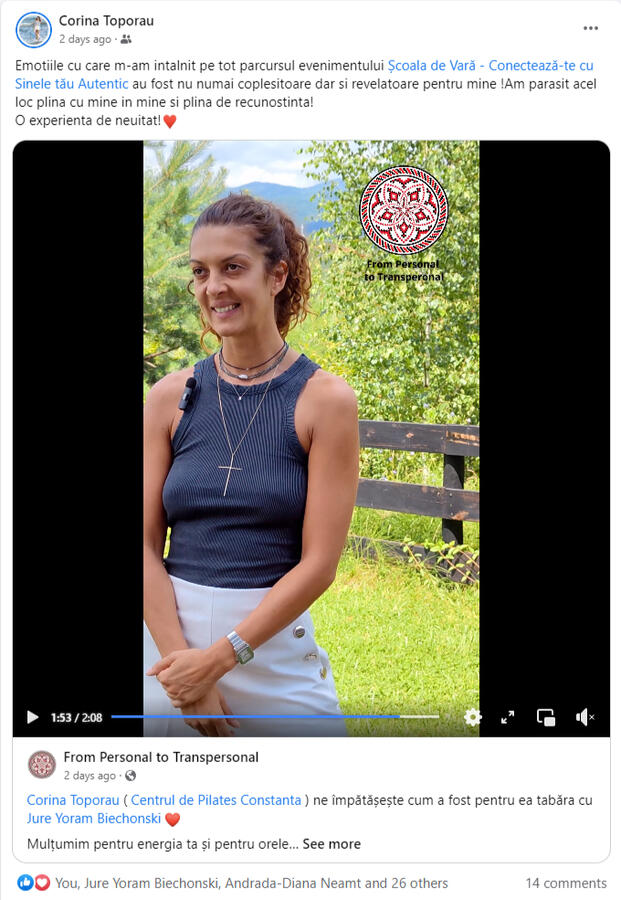The image size is (621, 900).
Task: Open video settings gear
Action: 473,717
